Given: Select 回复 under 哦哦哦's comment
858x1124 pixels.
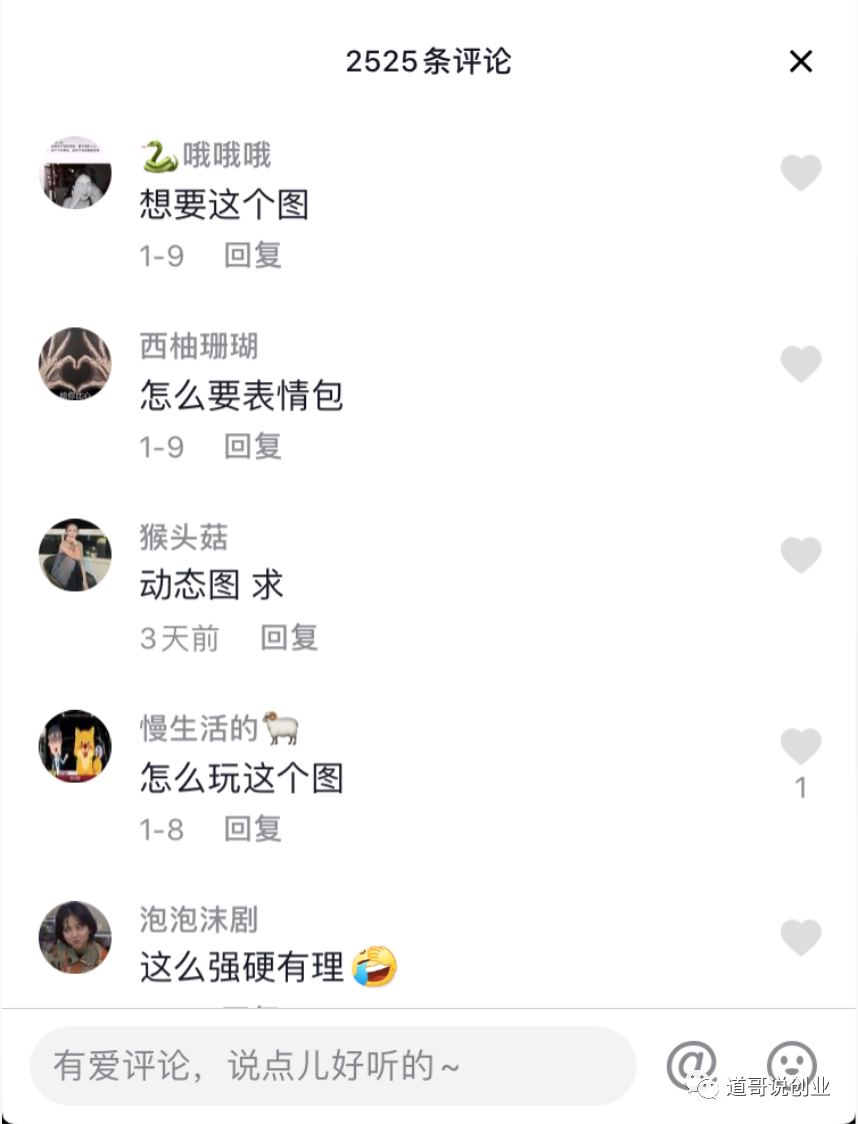Looking at the screenshot, I should pos(251,255).
